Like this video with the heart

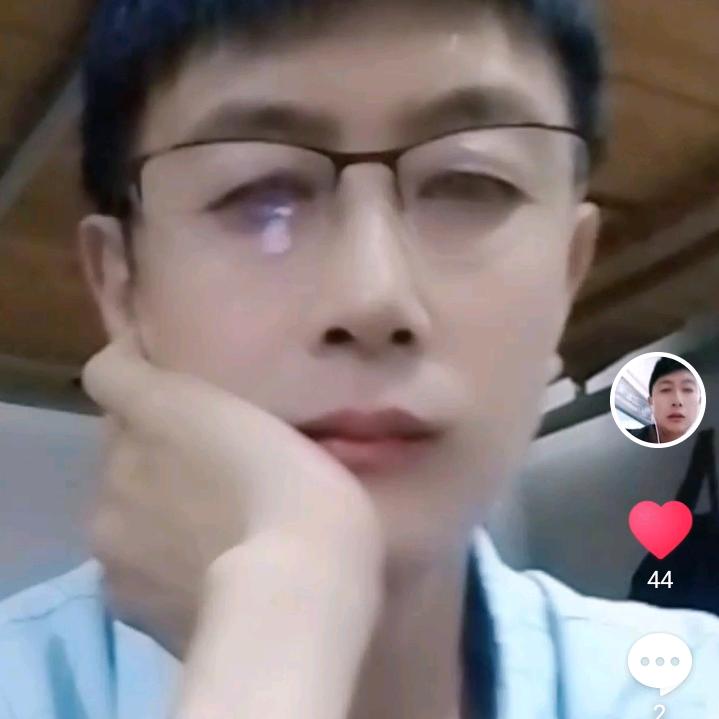pyautogui.click(x=660, y=528)
